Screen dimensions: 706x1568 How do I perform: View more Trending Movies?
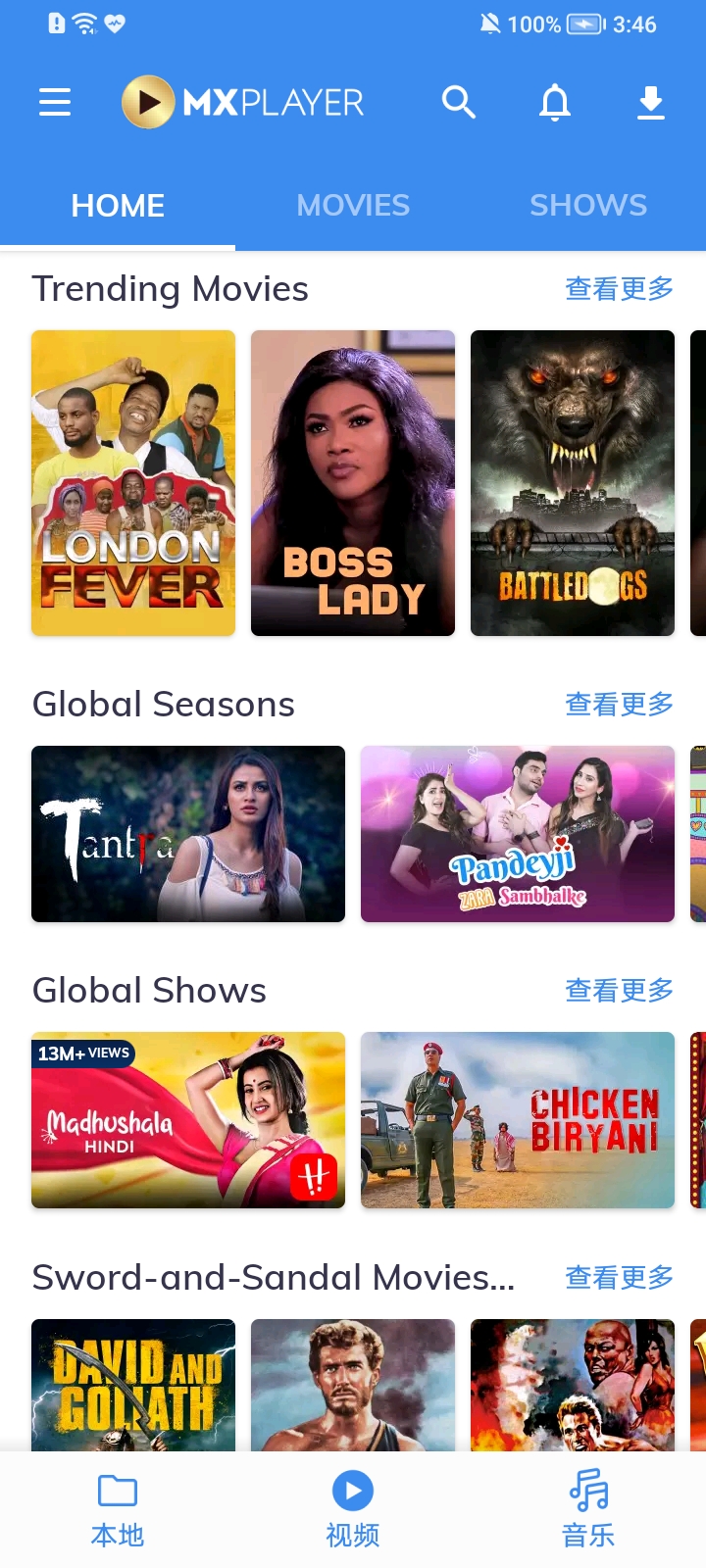click(619, 288)
